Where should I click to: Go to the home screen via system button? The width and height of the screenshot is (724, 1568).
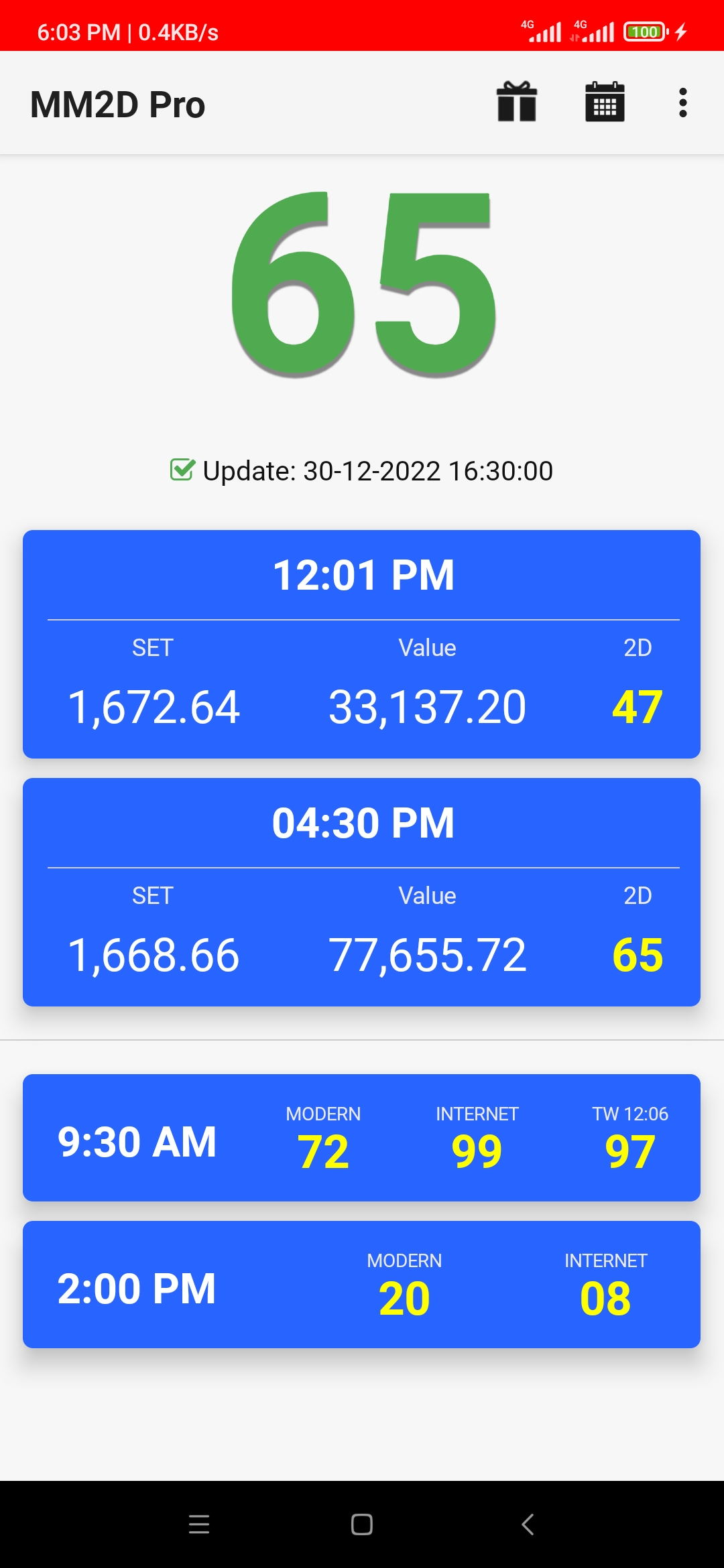pos(361,1524)
